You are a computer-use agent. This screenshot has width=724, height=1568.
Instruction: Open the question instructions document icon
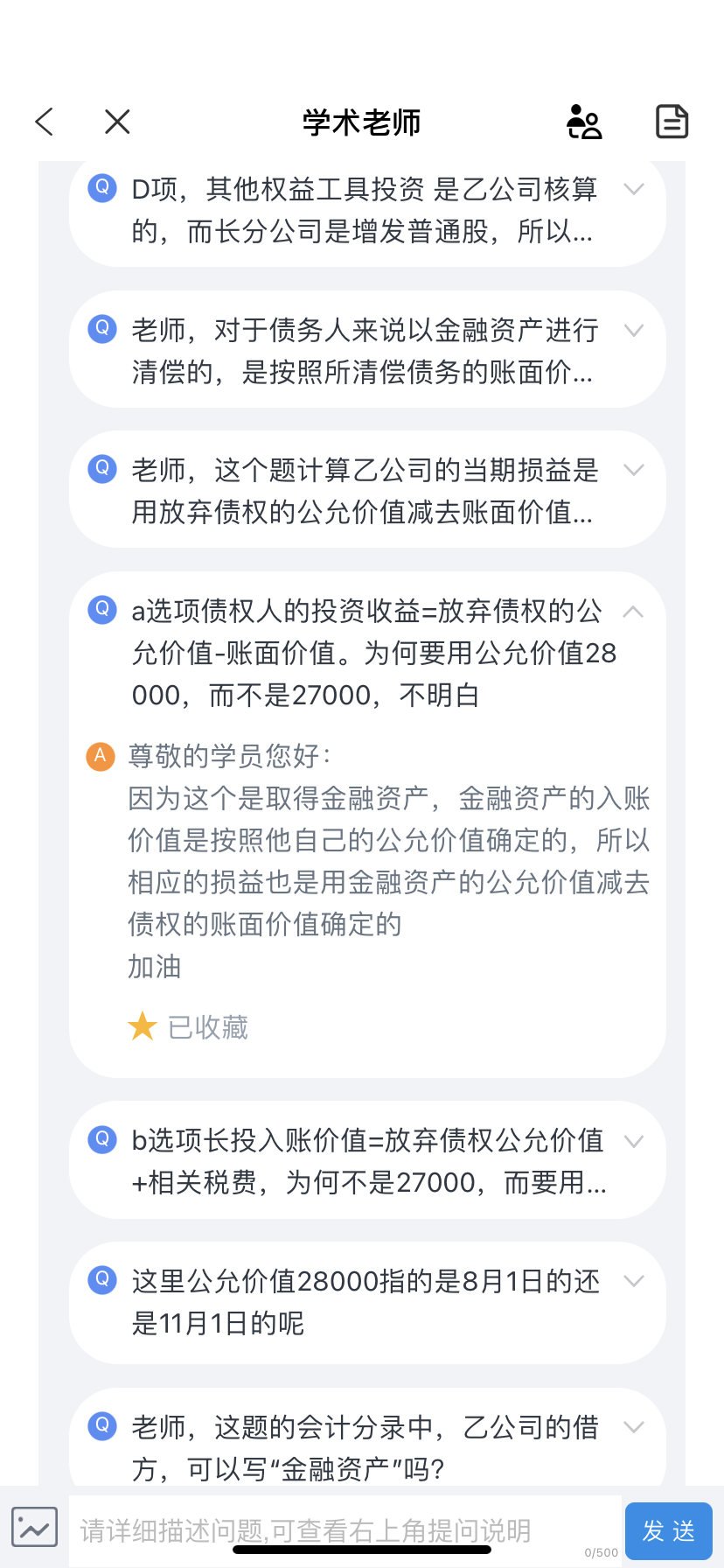(x=672, y=122)
